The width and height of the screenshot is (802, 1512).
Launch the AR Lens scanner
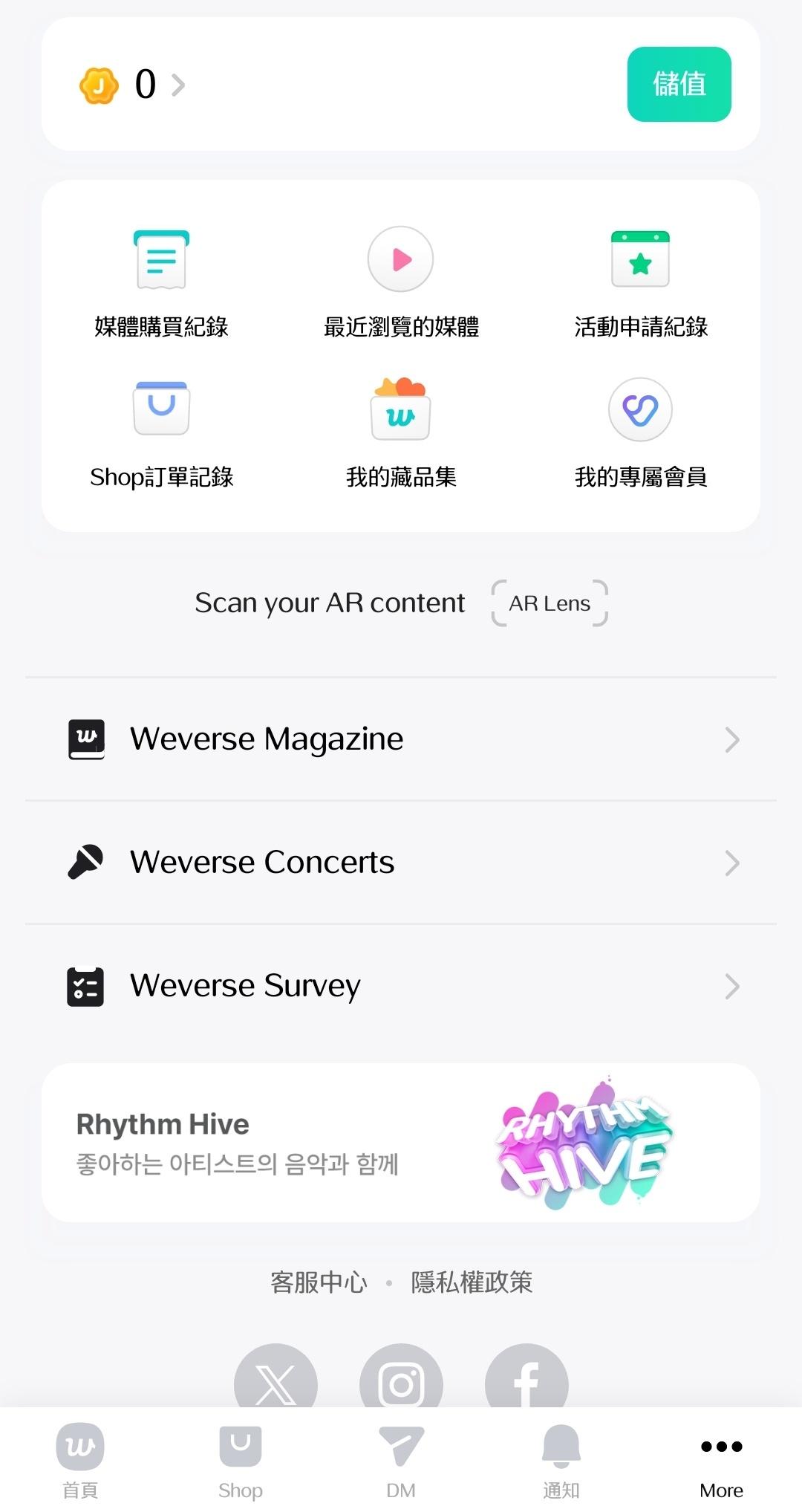coord(550,603)
